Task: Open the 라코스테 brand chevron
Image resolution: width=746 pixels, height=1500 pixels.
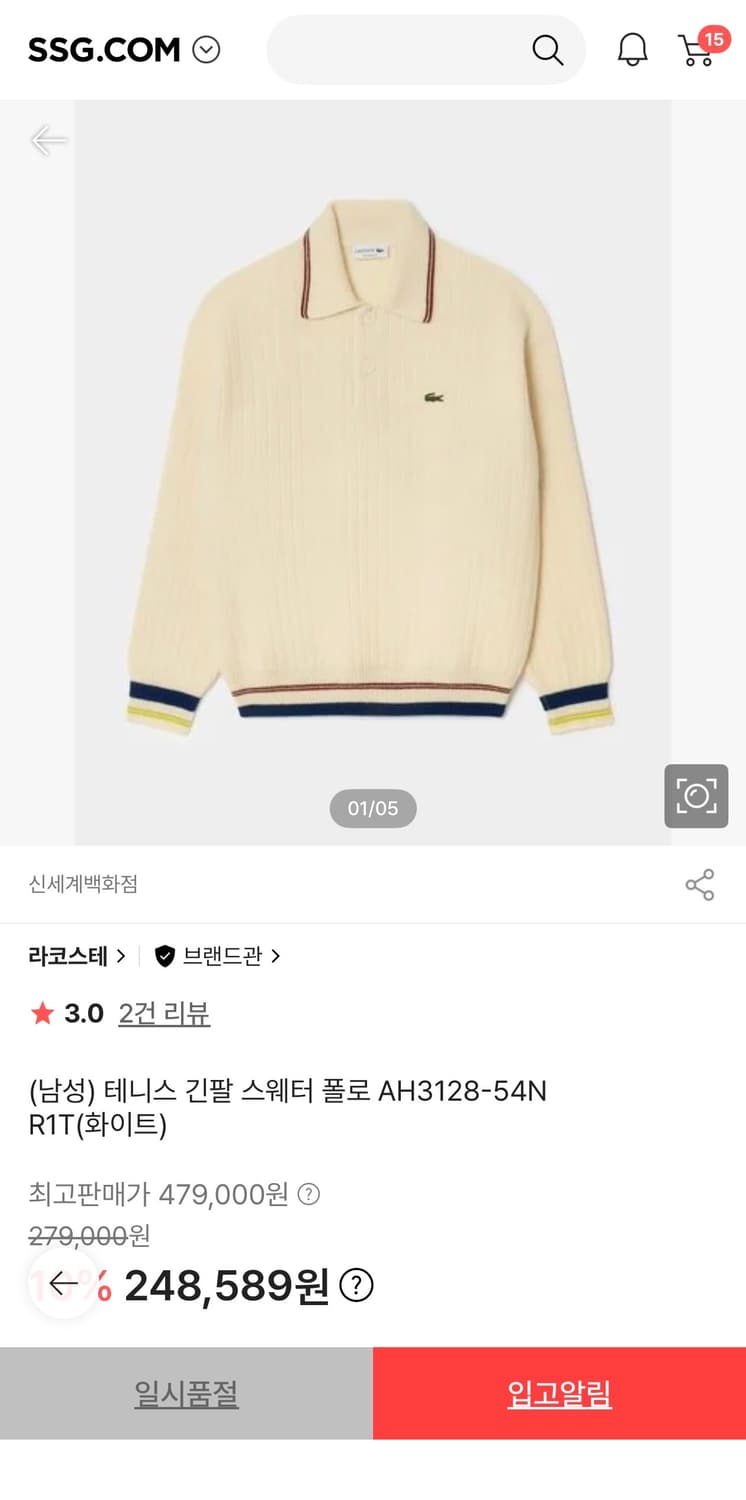Action: [119, 955]
